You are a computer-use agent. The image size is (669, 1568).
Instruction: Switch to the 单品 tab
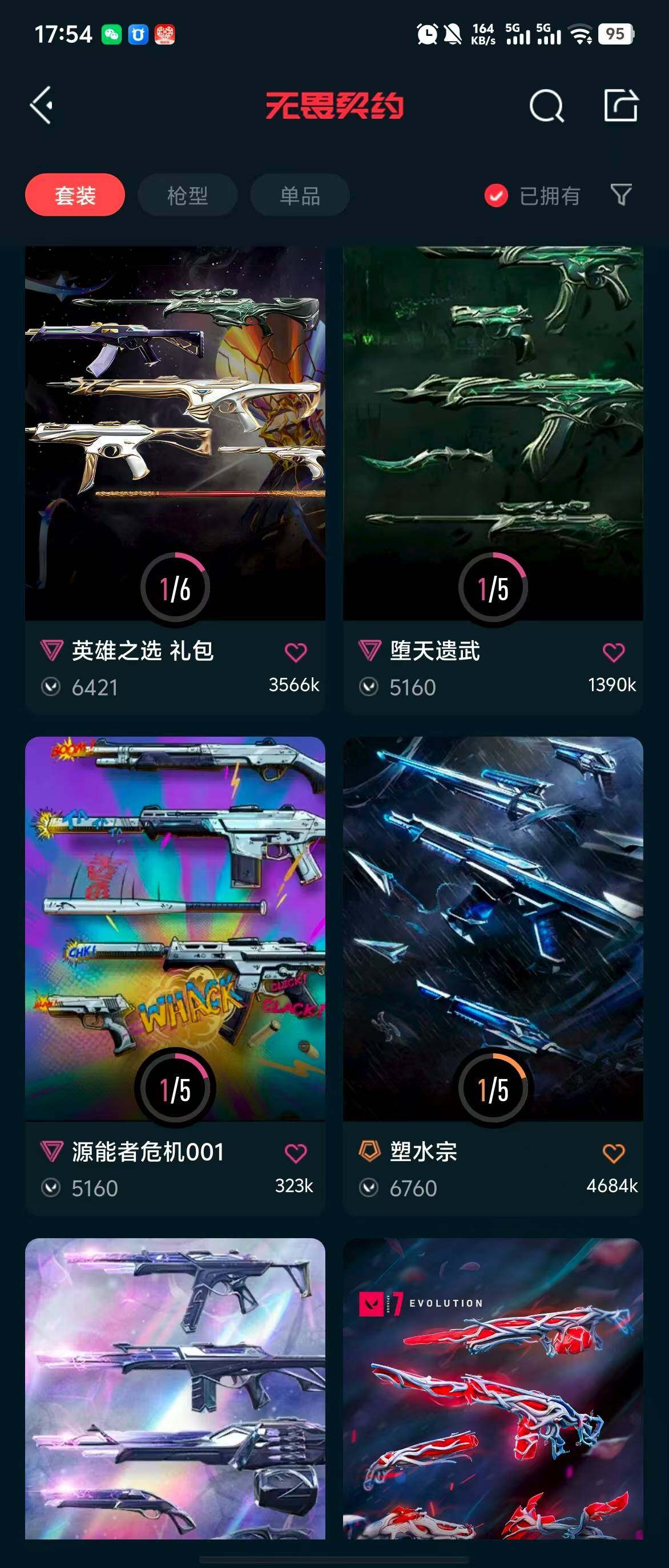tap(300, 195)
